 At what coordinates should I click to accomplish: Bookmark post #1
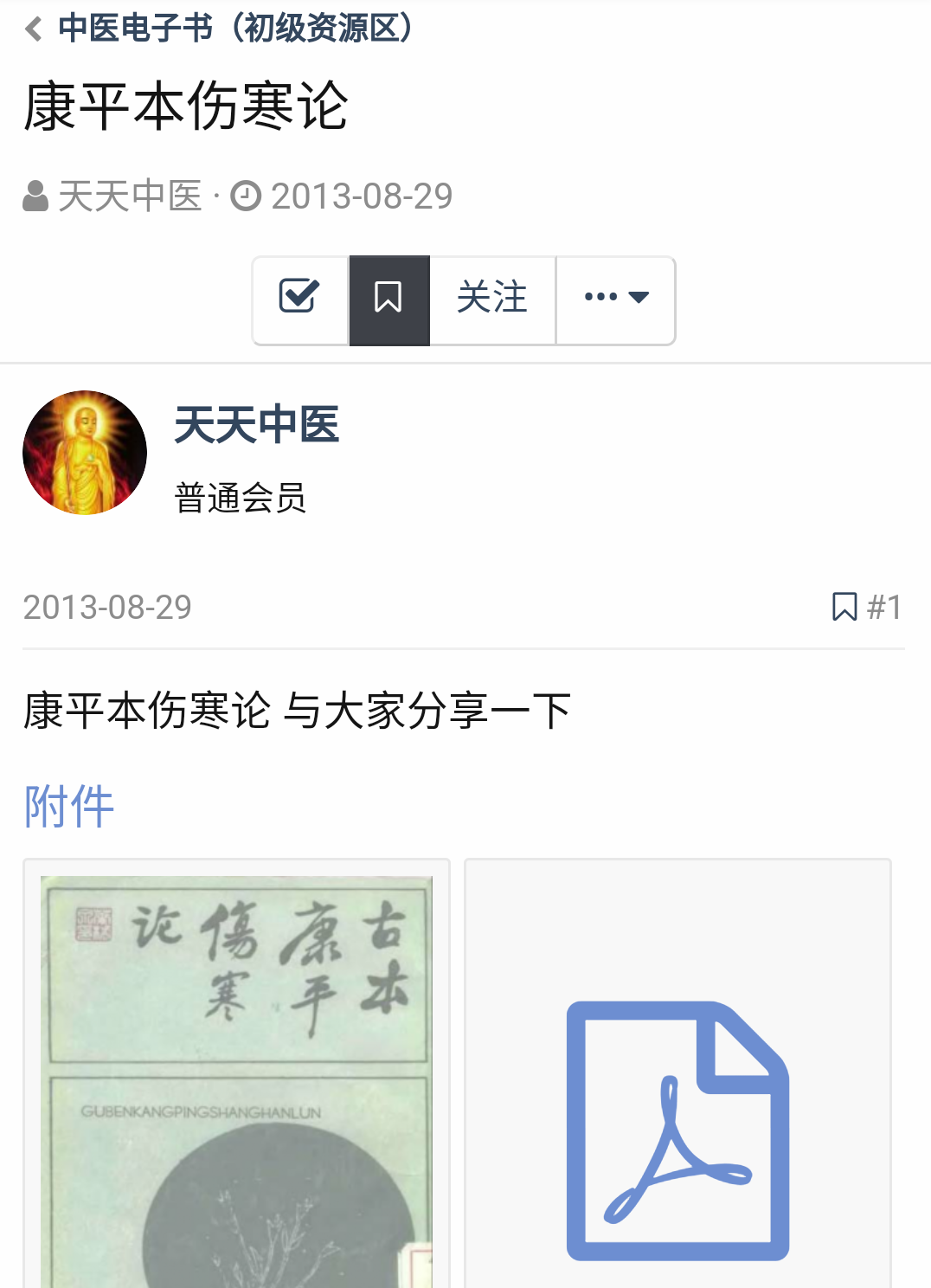tap(844, 607)
